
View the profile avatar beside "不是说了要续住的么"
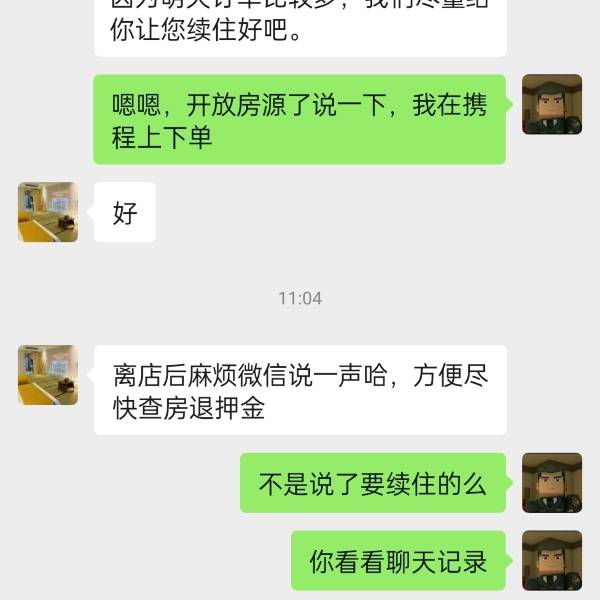552,483
